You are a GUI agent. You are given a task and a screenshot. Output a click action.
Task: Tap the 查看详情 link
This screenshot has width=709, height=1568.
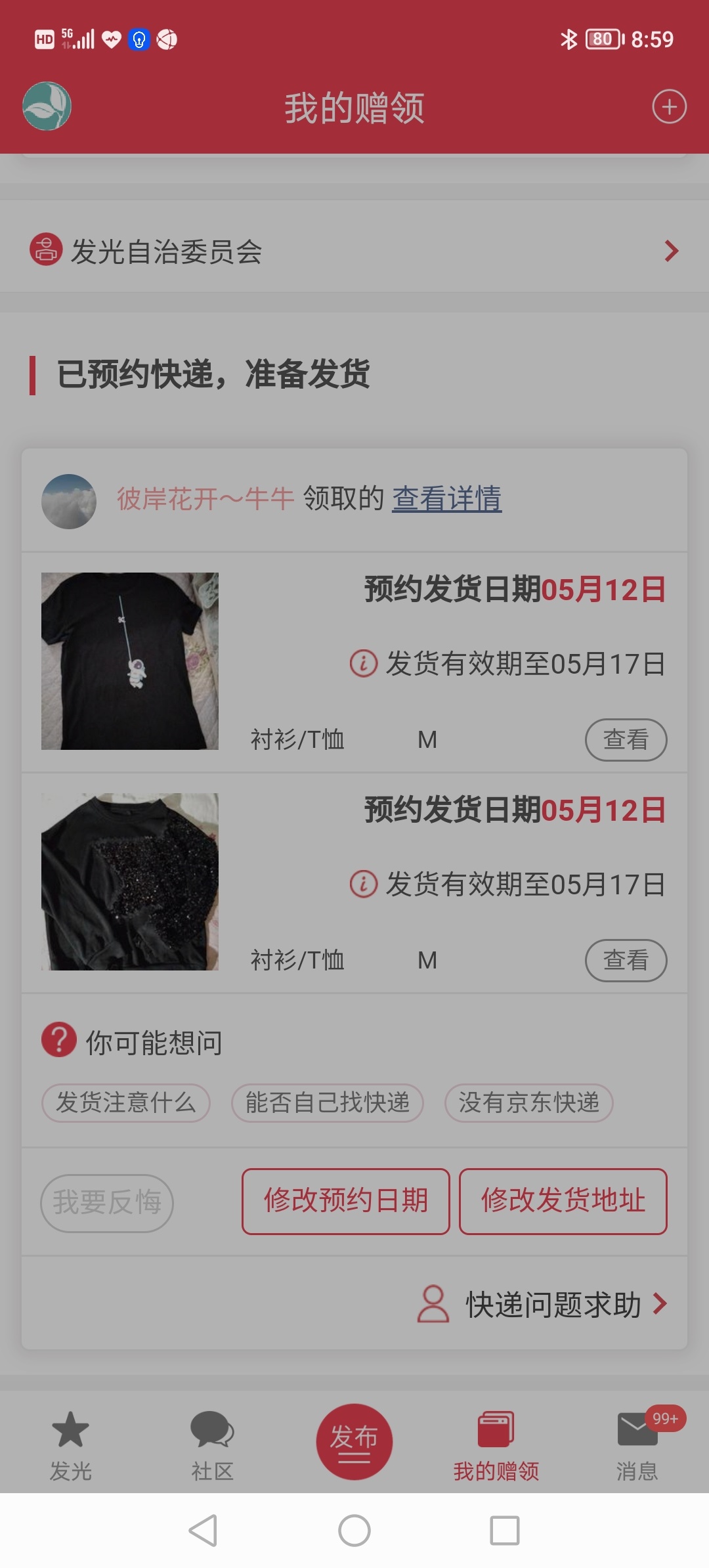(x=447, y=498)
